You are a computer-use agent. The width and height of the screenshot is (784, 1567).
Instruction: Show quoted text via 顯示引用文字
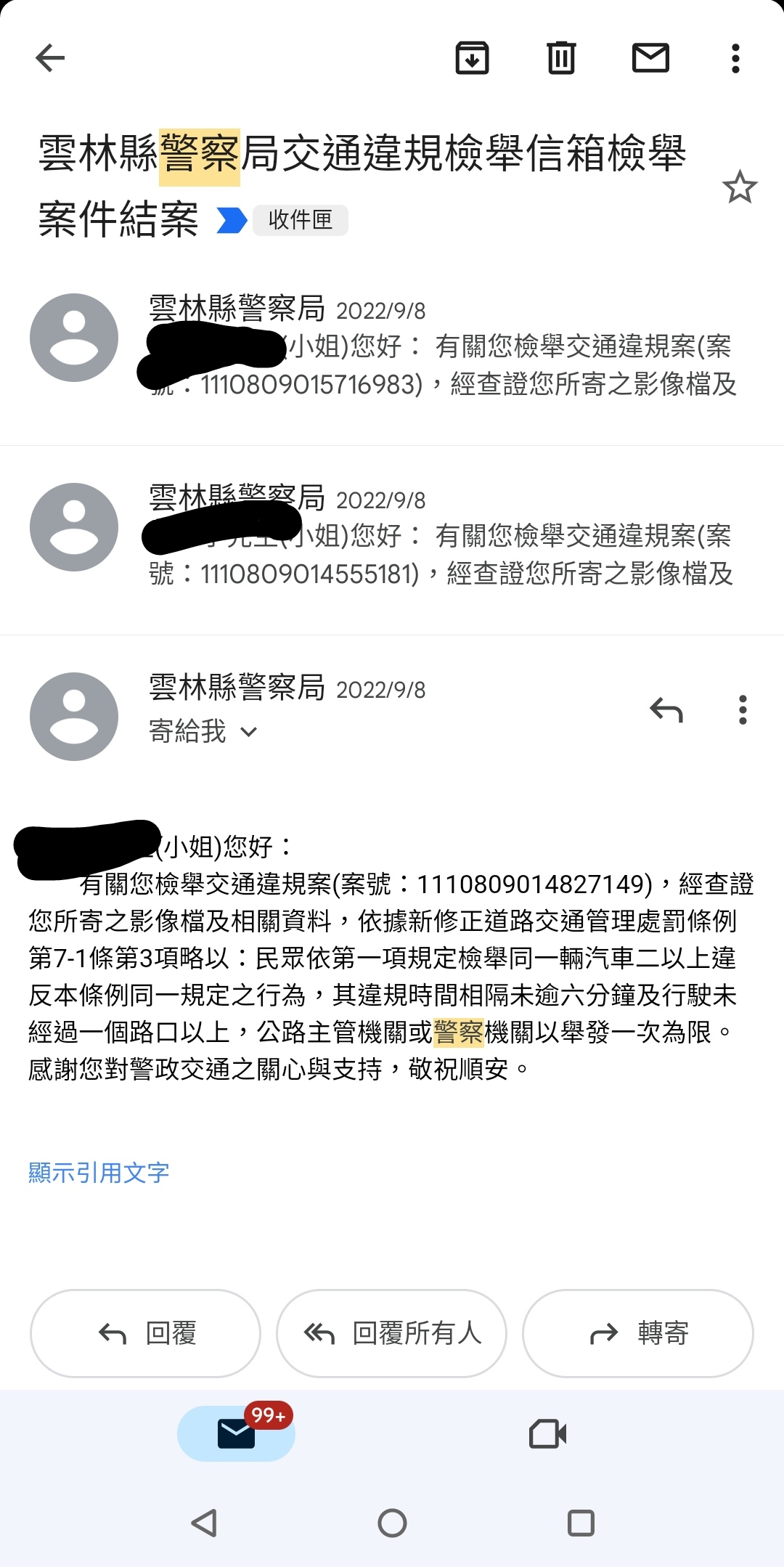(99, 1172)
